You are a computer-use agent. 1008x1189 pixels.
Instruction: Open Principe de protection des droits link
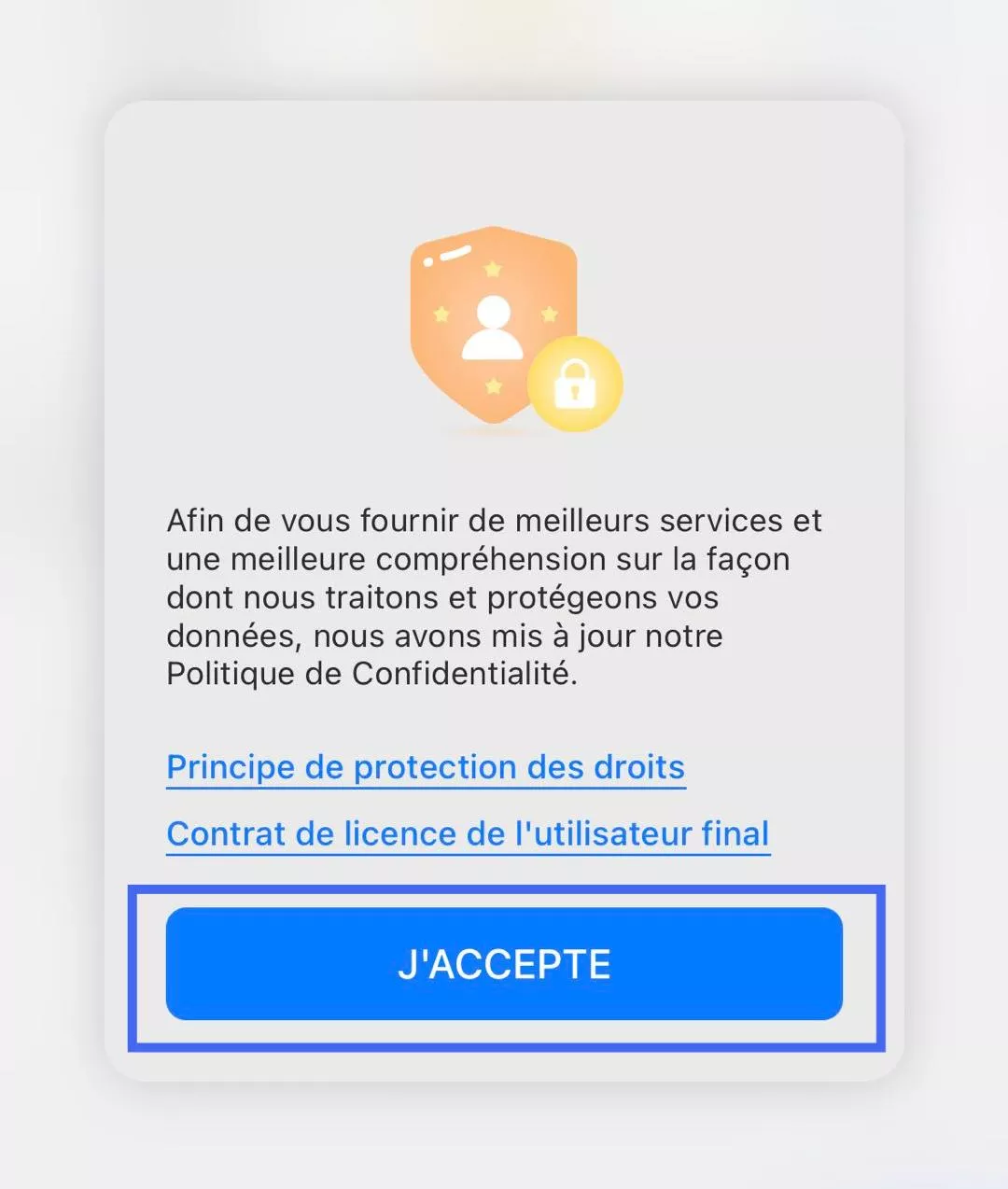coord(426,767)
